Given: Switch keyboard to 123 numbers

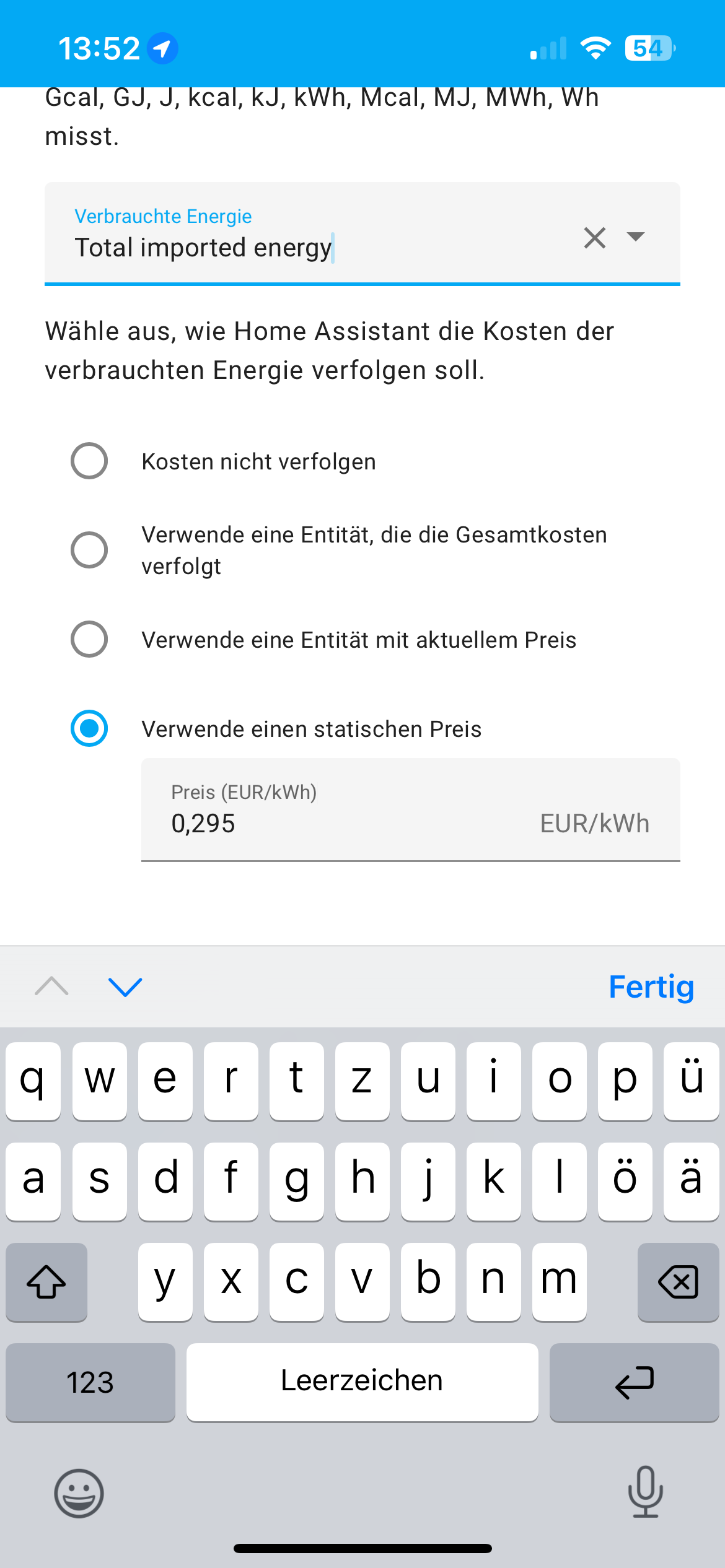Looking at the screenshot, I should coord(90,1382).
